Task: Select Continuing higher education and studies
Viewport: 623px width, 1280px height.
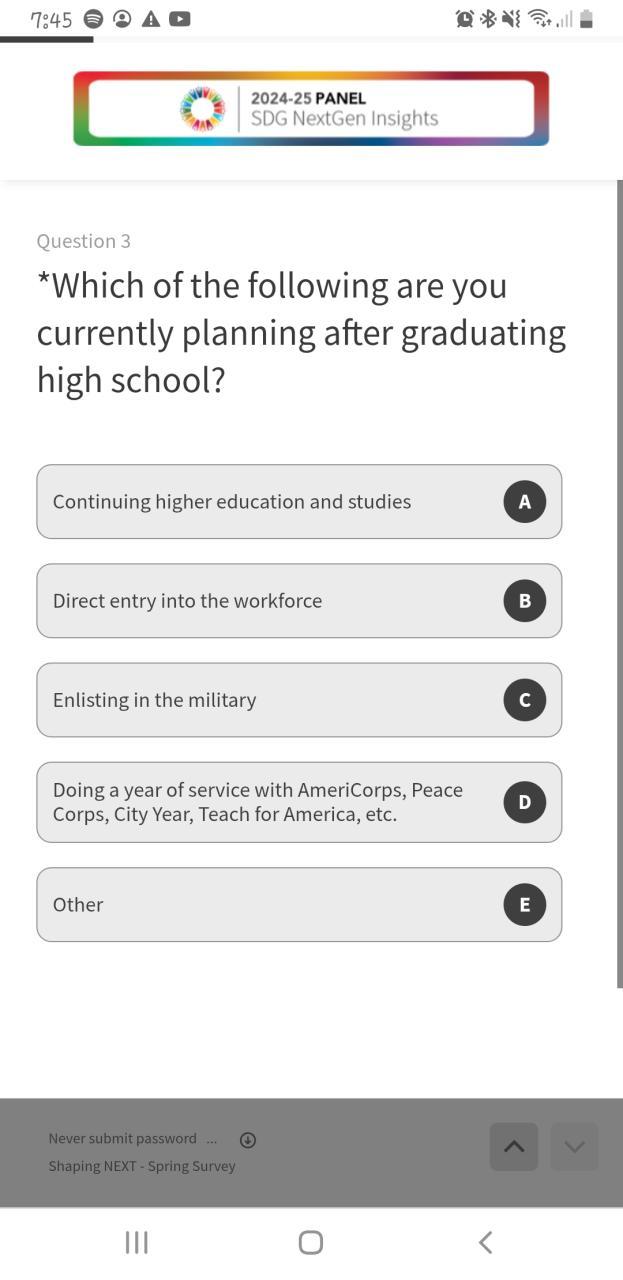Action: (298, 502)
